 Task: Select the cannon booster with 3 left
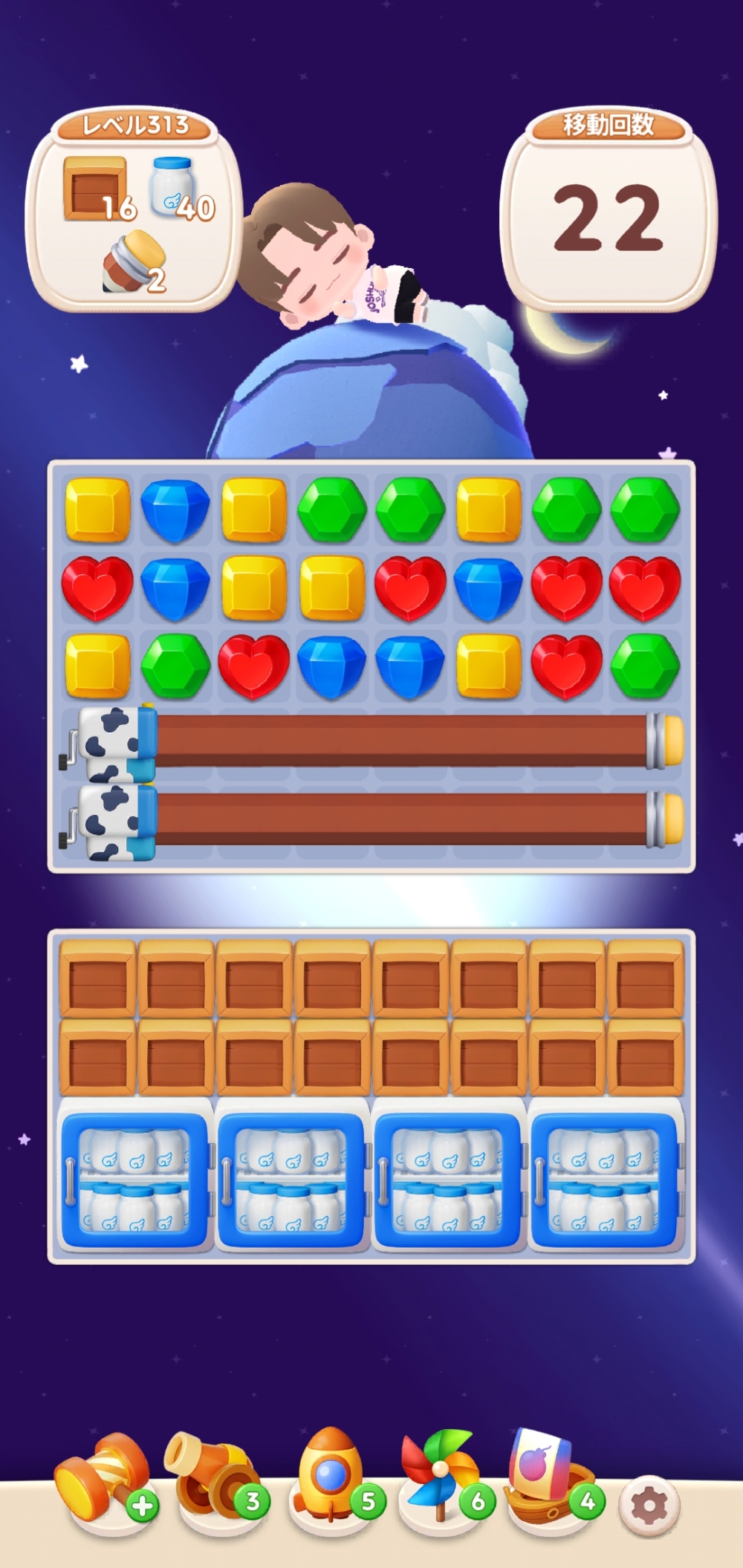pyautogui.click(x=212, y=1478)
